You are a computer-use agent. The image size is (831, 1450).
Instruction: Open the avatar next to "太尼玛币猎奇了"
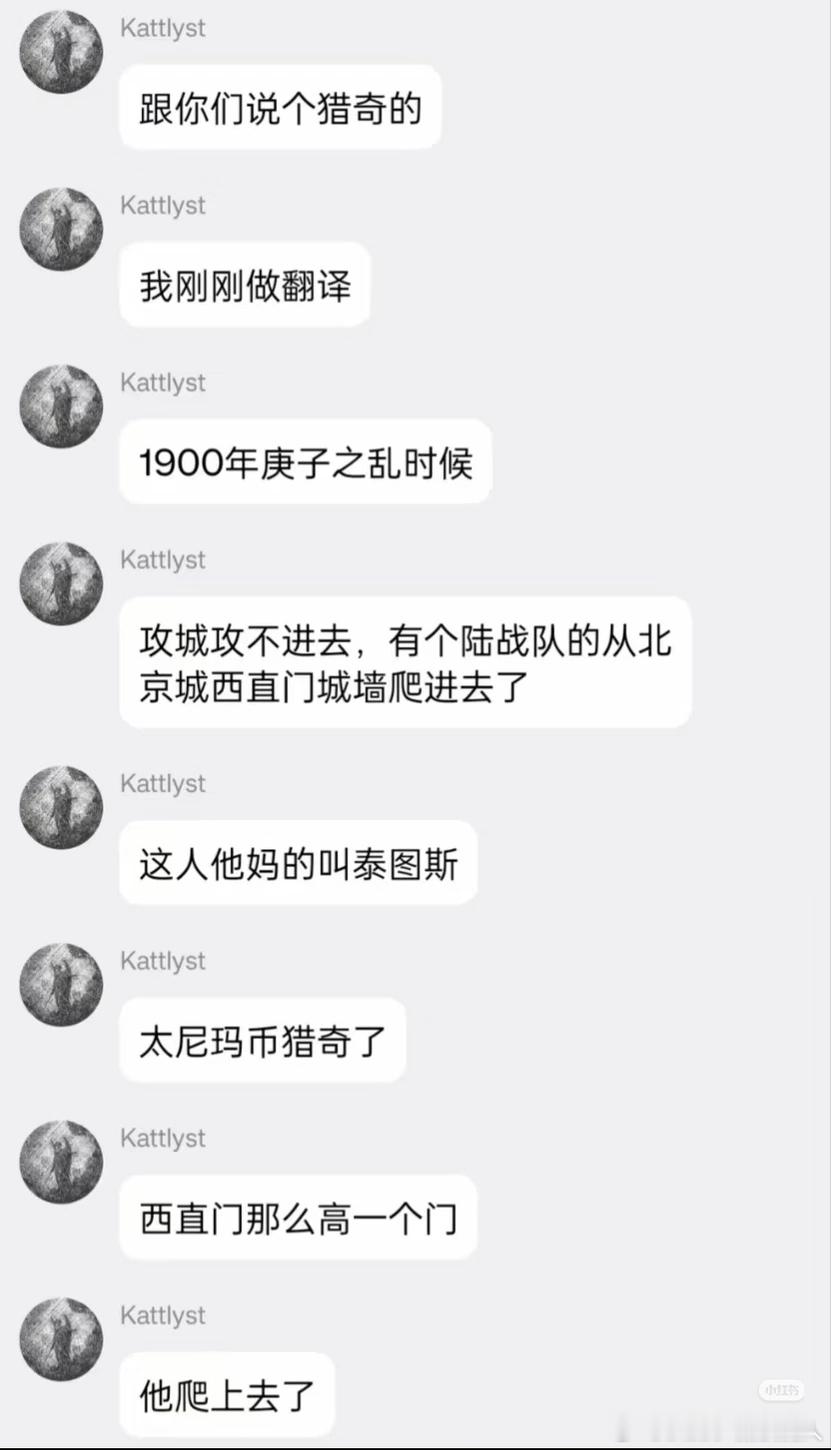pos(60,984)
